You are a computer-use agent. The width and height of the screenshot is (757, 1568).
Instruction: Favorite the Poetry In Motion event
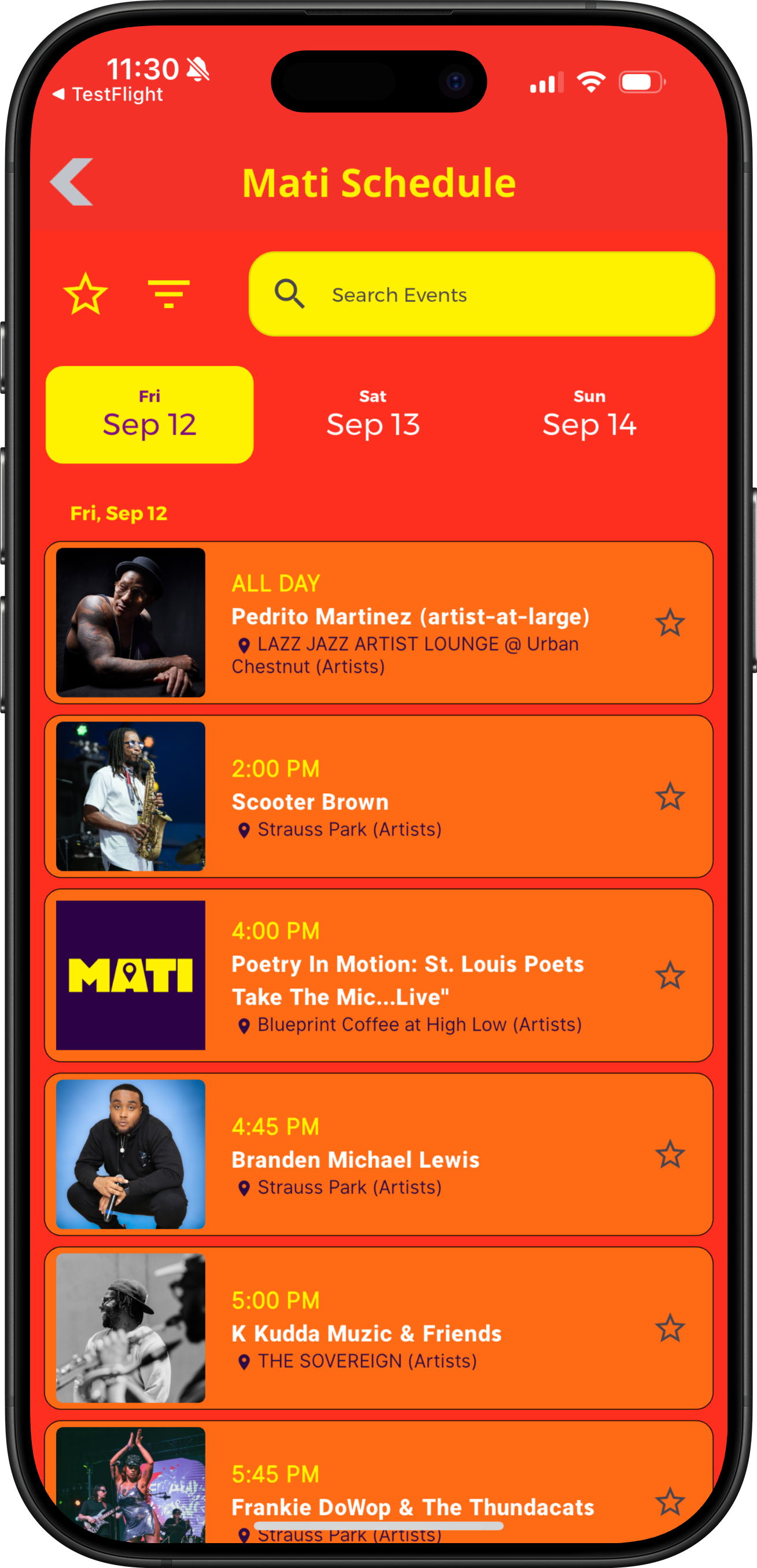click(670, 975)
